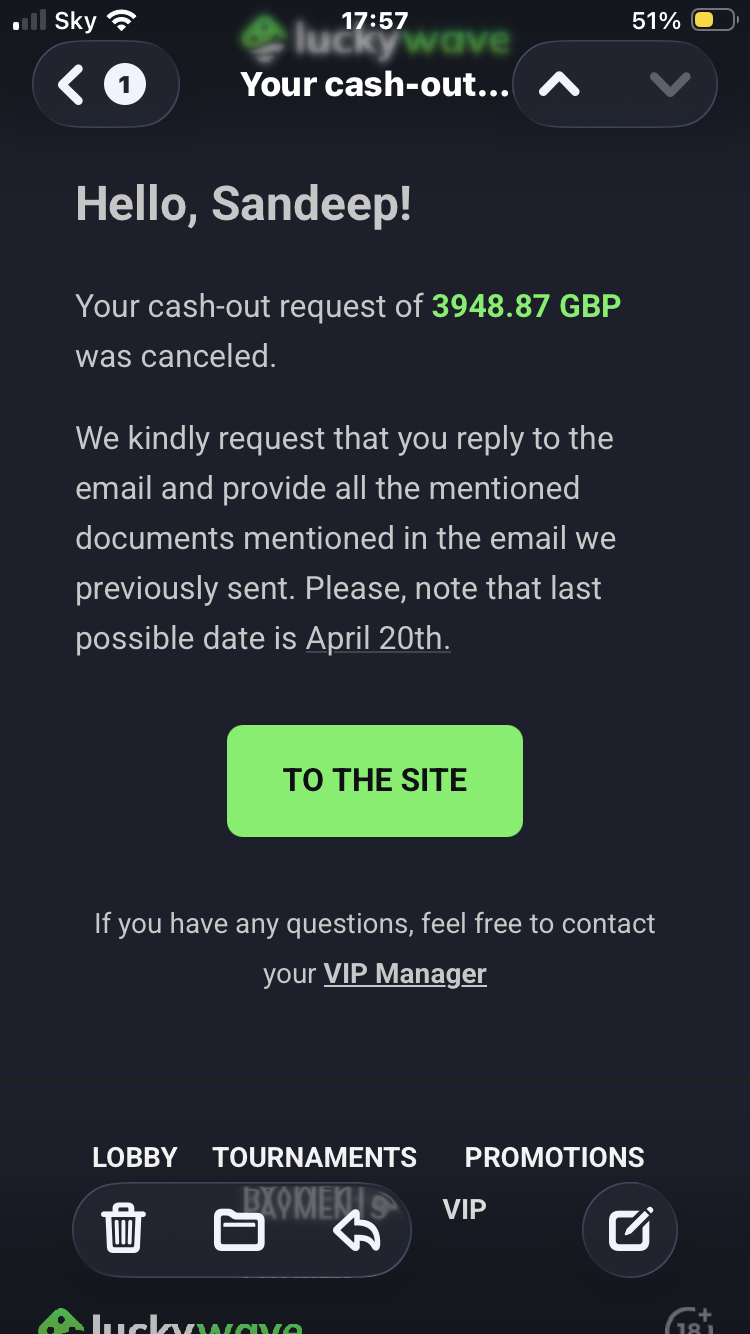Jump to the next email
The width and height of the screenshot is (750, 1334).
pos(669,85)
